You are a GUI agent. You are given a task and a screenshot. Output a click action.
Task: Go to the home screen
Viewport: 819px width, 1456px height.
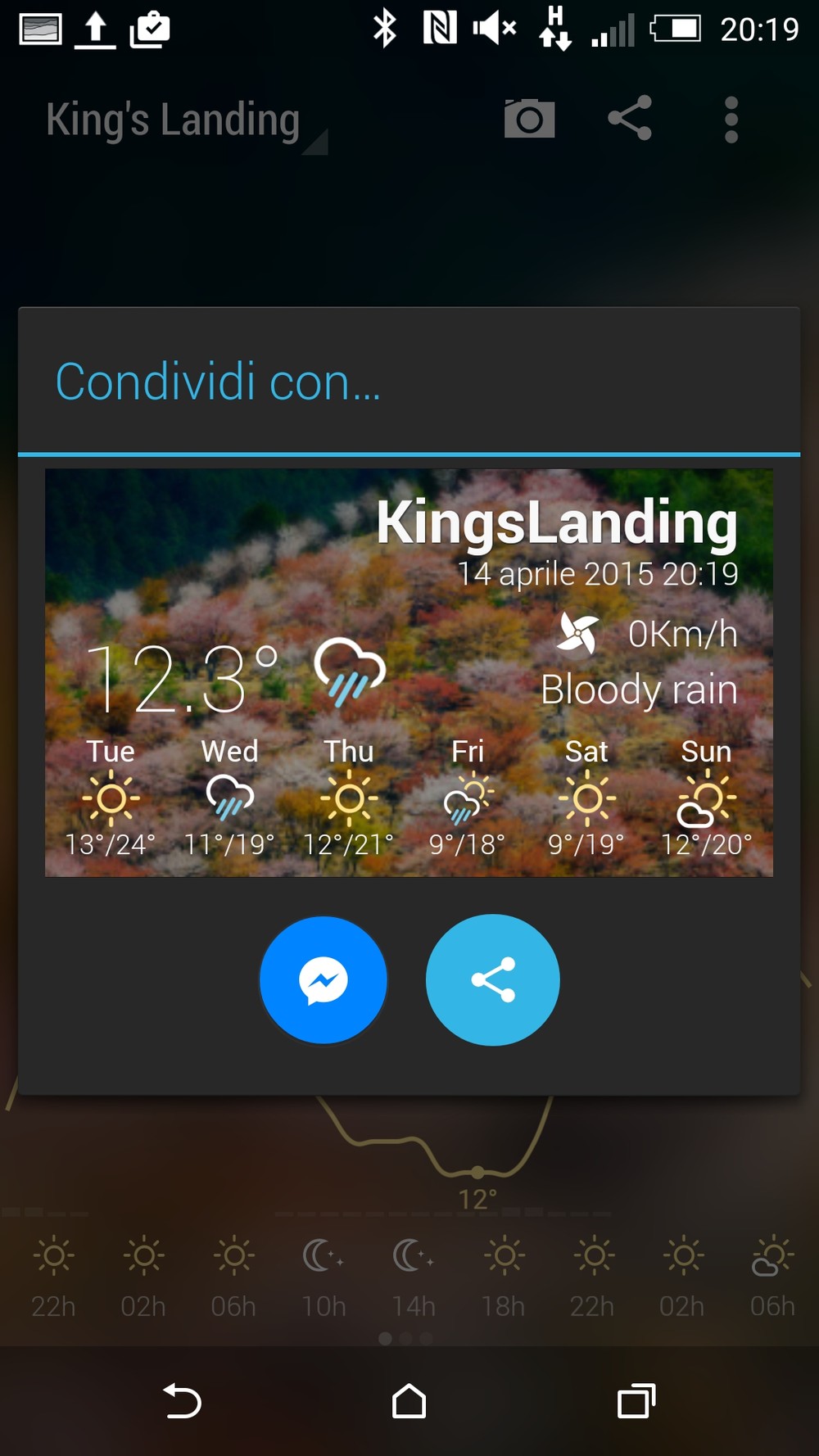pyautogui.click(x=409, y=1401)
